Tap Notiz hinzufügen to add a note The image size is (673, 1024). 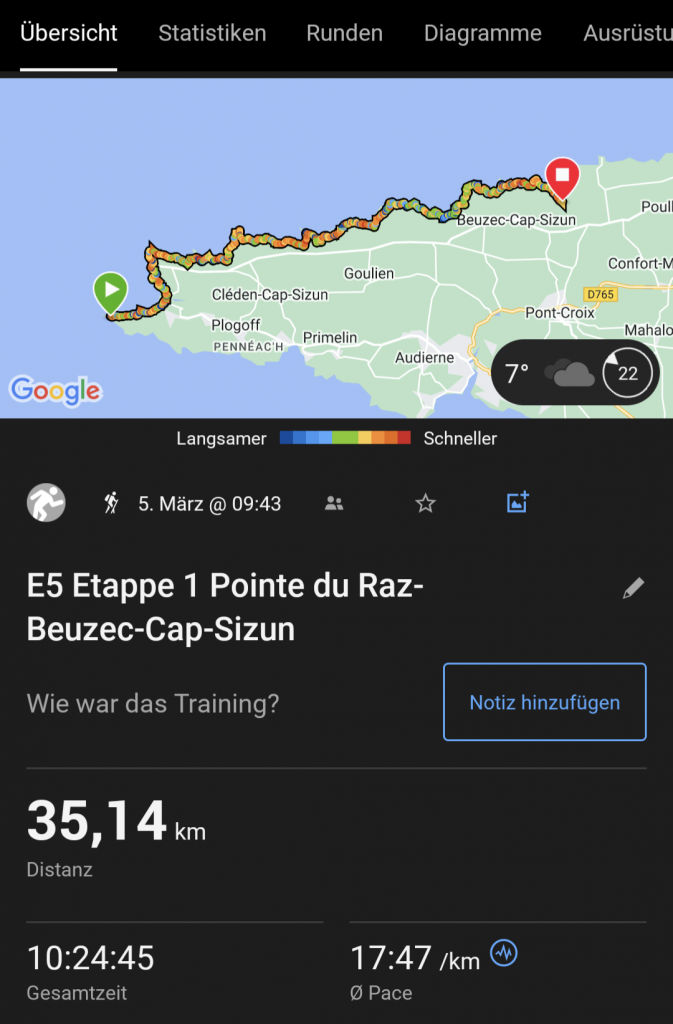pos(544,702)
